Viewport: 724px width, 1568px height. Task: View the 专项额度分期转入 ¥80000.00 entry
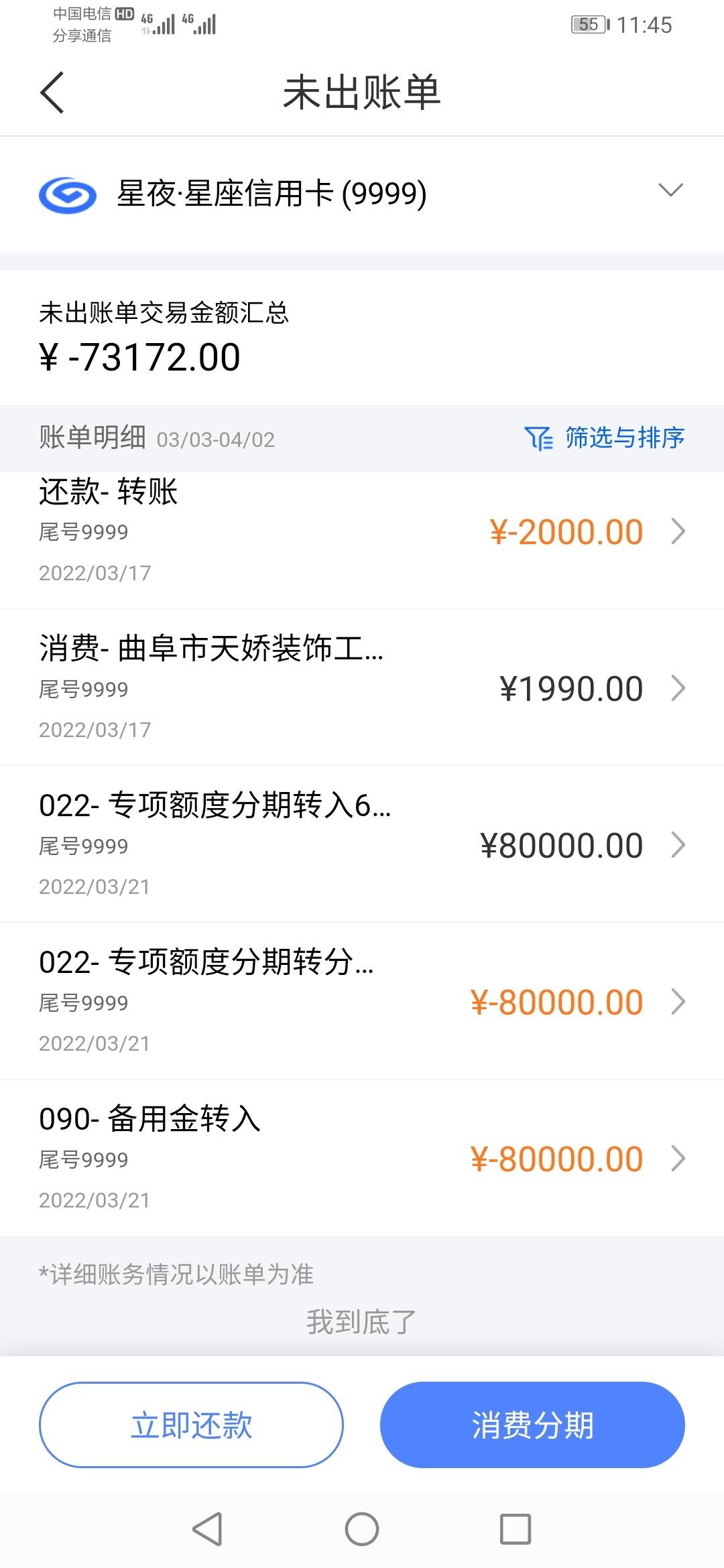[362, 844]
